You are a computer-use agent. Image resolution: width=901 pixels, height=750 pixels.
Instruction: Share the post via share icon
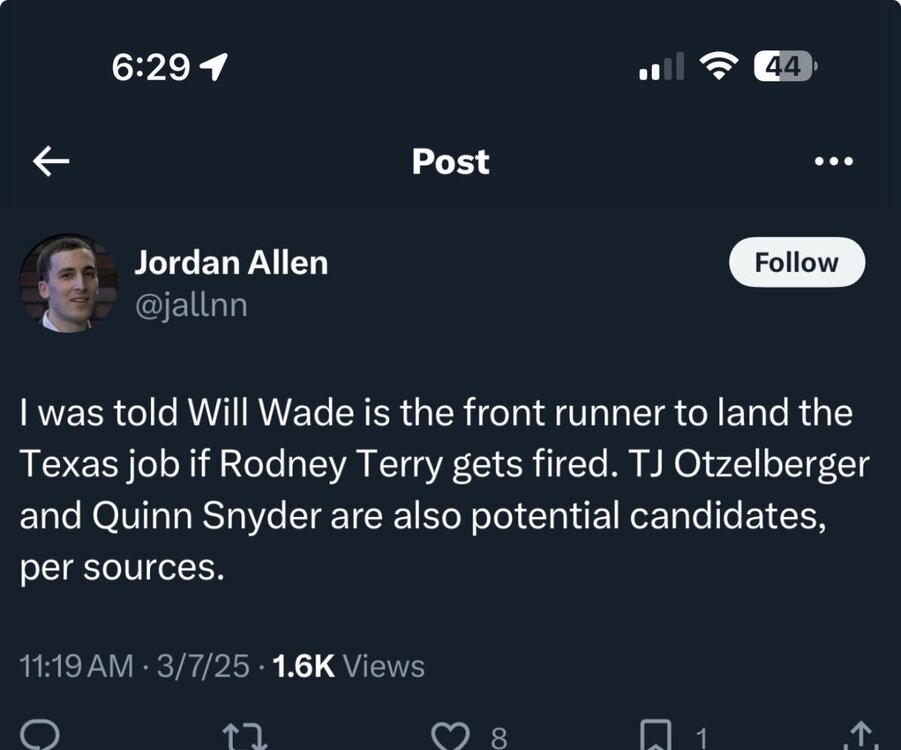pyautogui.click(x=859, y=736)
